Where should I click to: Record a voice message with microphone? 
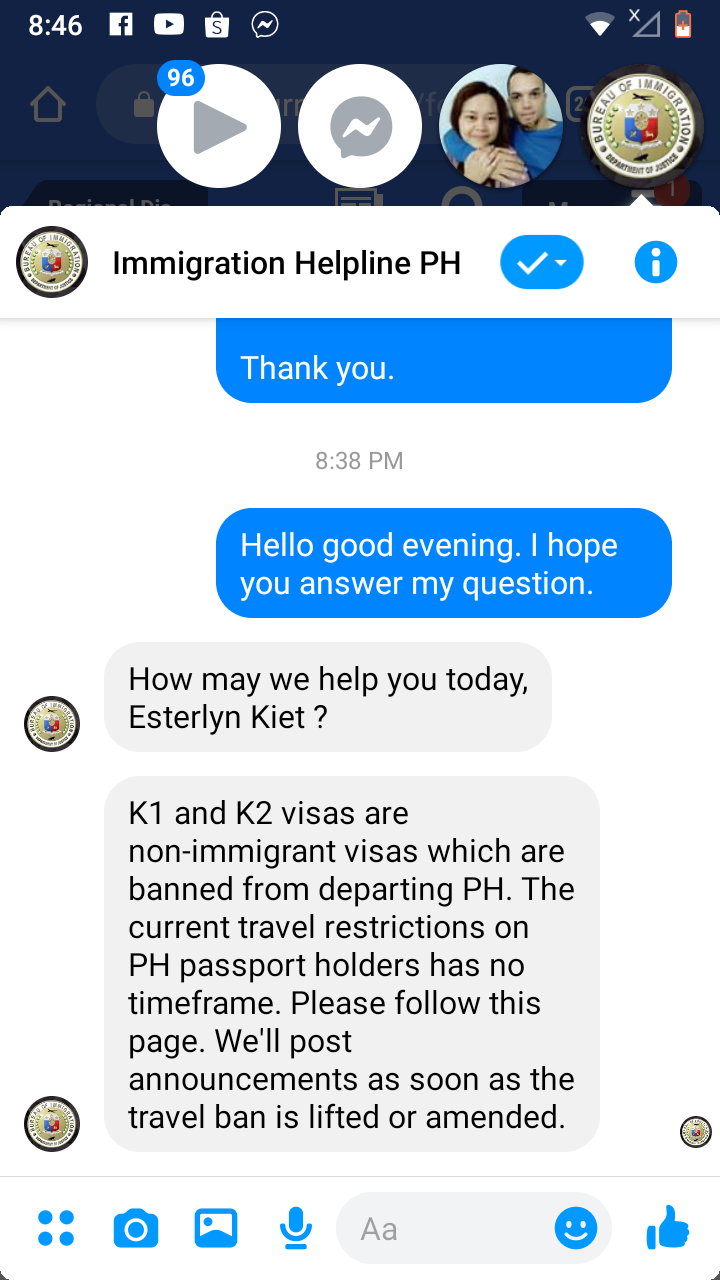(295, 1228)
